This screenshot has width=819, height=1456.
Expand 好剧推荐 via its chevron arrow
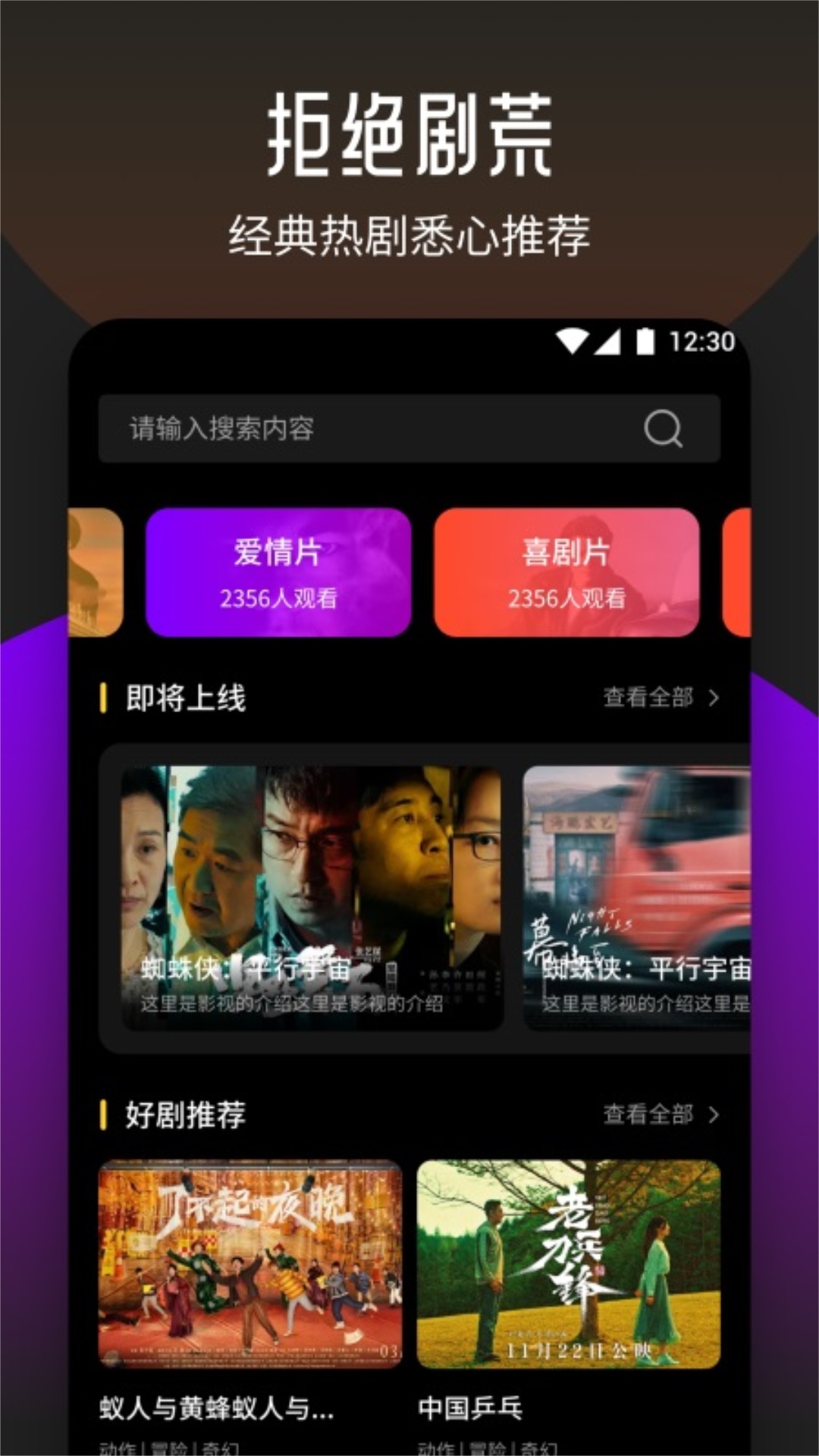[x=714, y=1115]
